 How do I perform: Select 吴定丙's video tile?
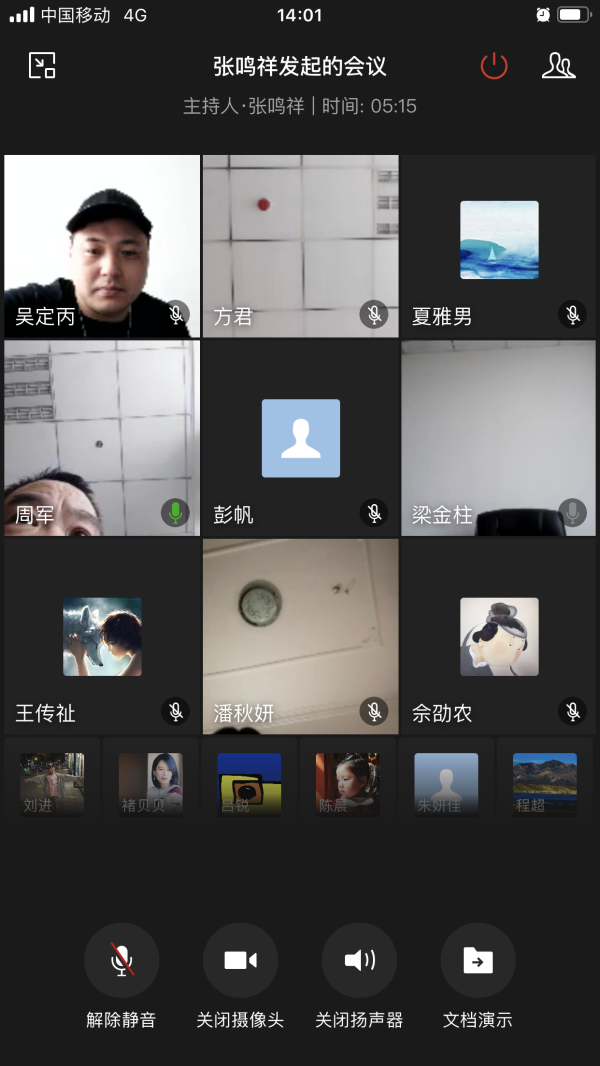(x=102, y=246)
